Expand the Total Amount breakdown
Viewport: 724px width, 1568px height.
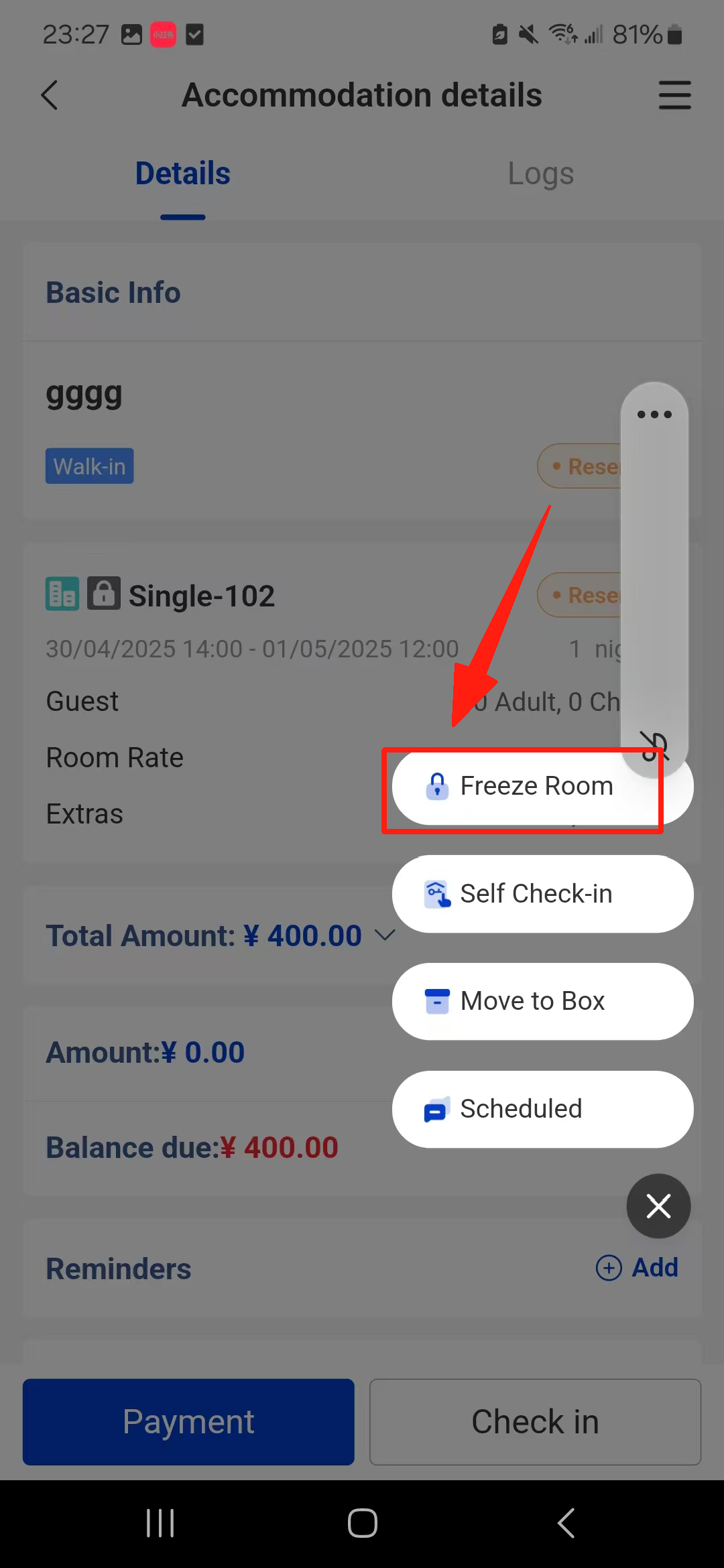click(x=385, y=935)
